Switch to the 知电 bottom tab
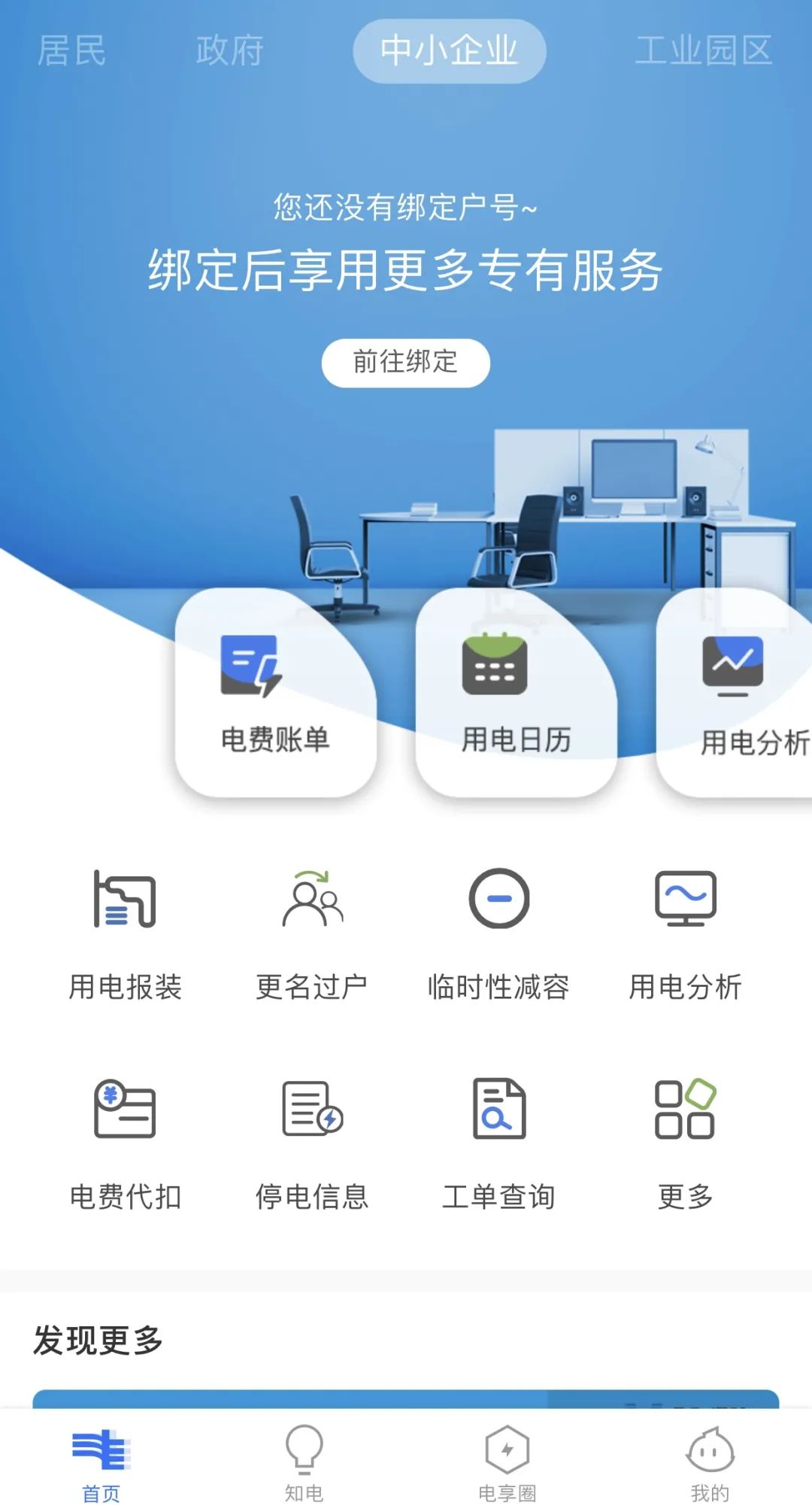The width and height of the screenshot is (812, 1512). pyautogui.click(x=304, y=1463)
